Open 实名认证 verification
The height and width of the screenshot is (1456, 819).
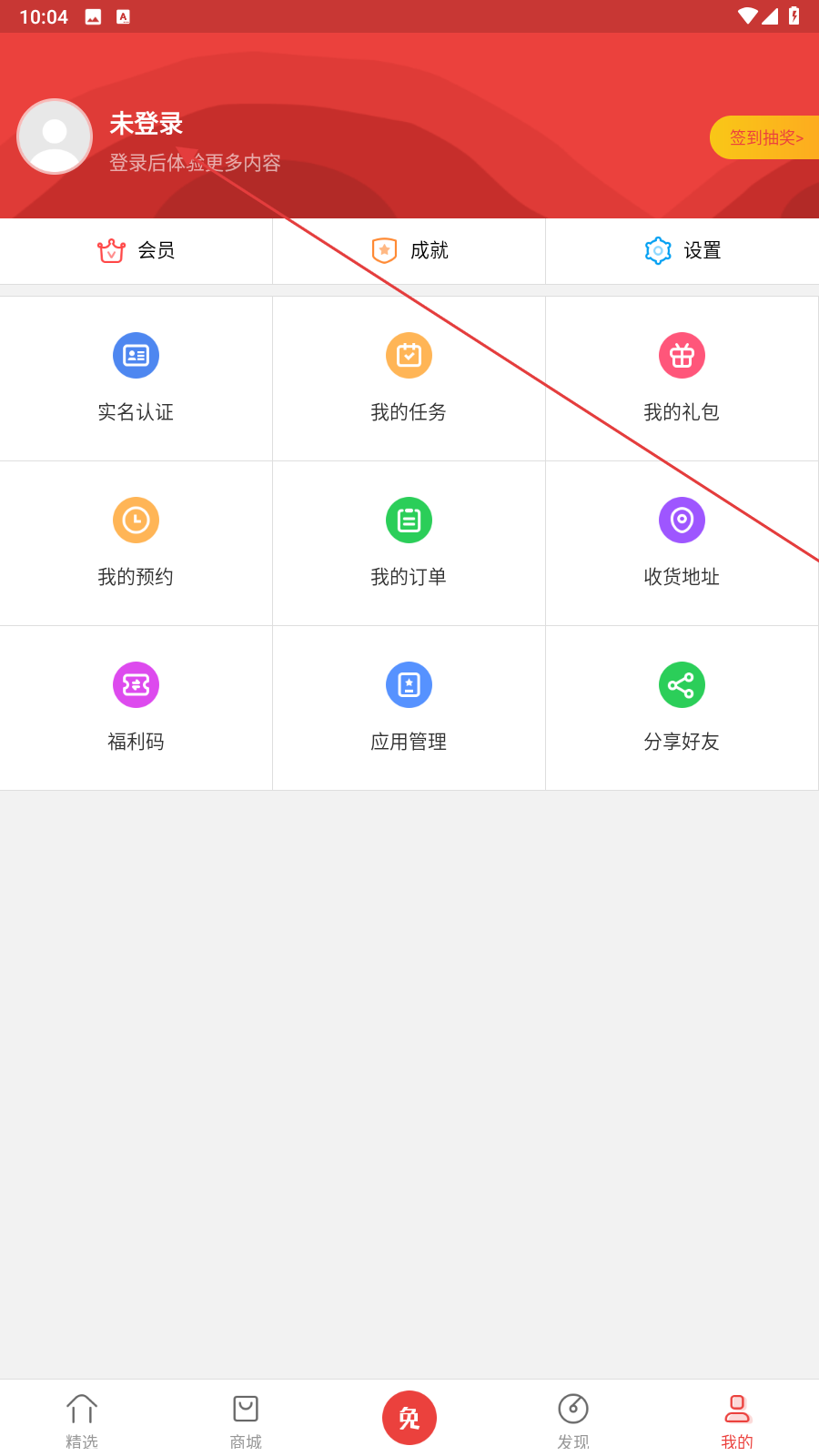(x=136, y=379)
